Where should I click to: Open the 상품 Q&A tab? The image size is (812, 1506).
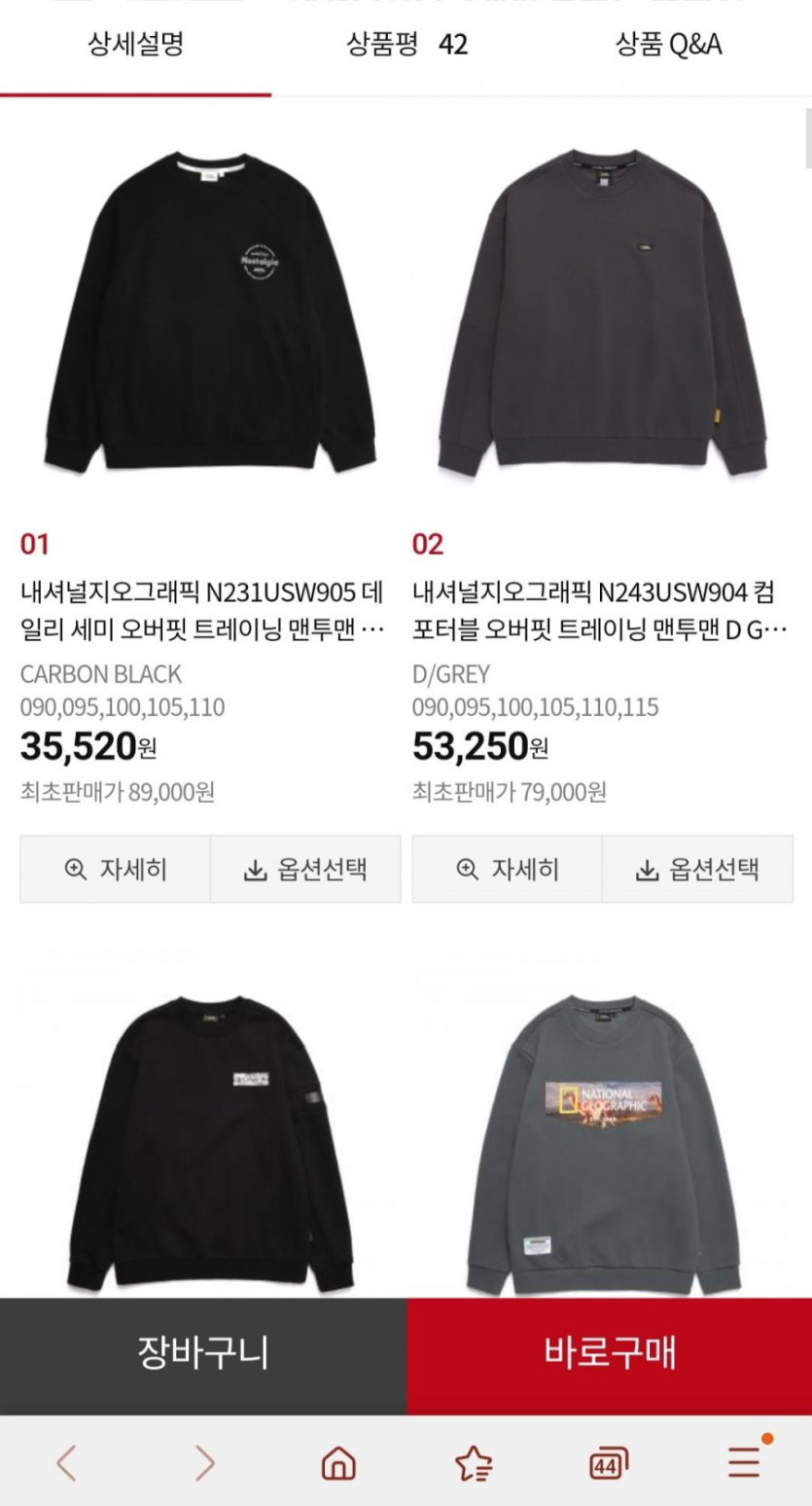(668, 45)
